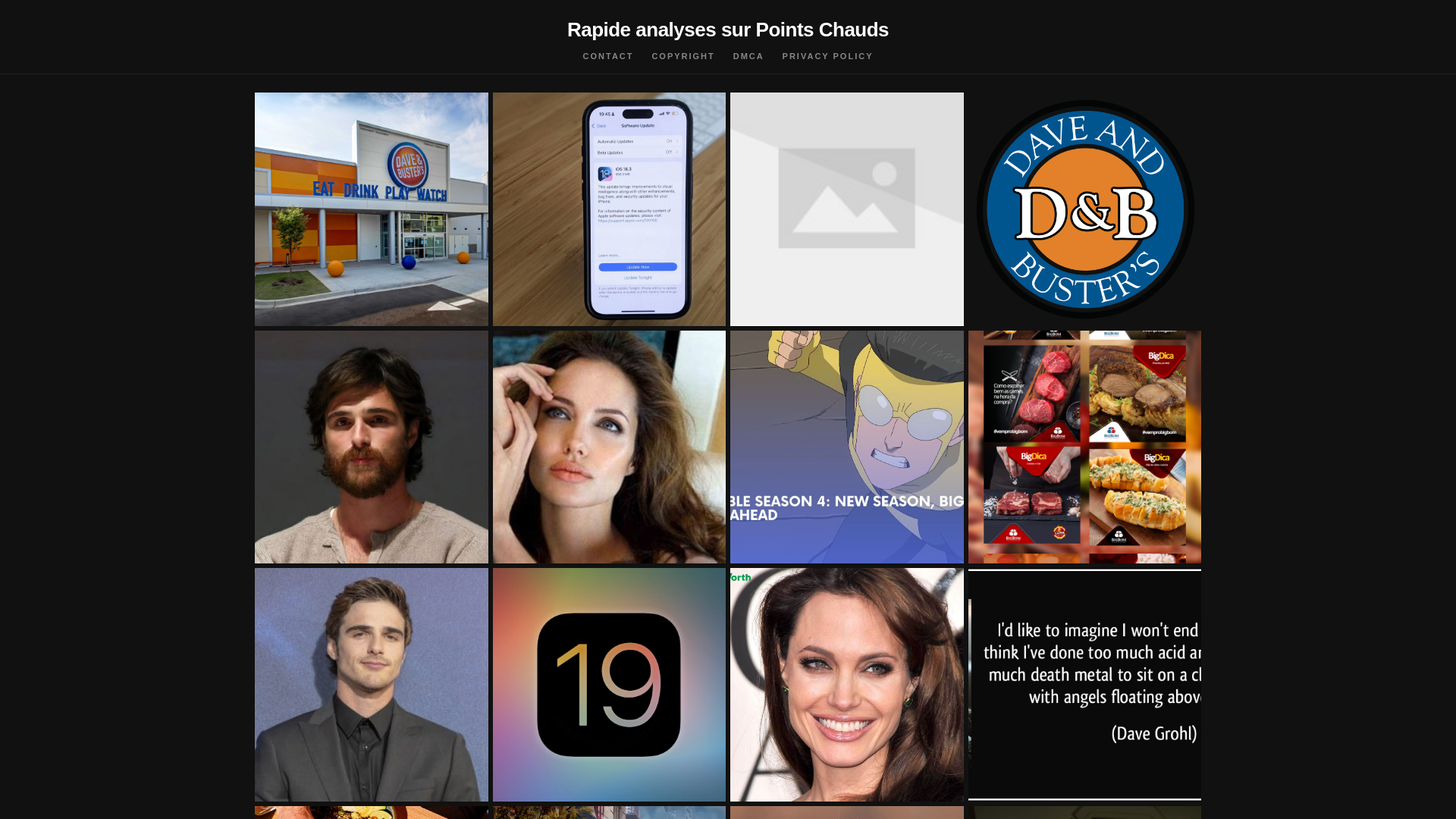1456x819 pixels.
Task: Open the number 19 icon tile
Action: 609,684
